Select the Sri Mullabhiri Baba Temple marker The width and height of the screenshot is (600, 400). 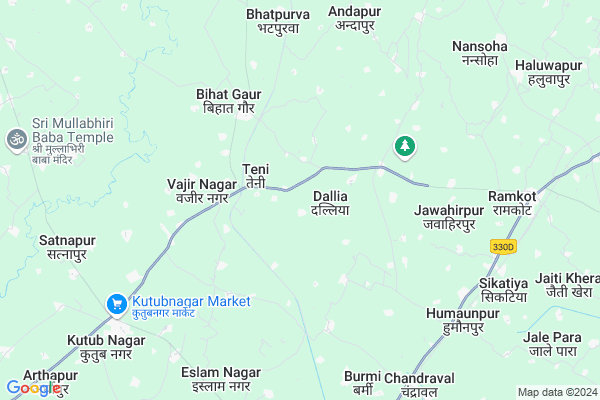15,139
